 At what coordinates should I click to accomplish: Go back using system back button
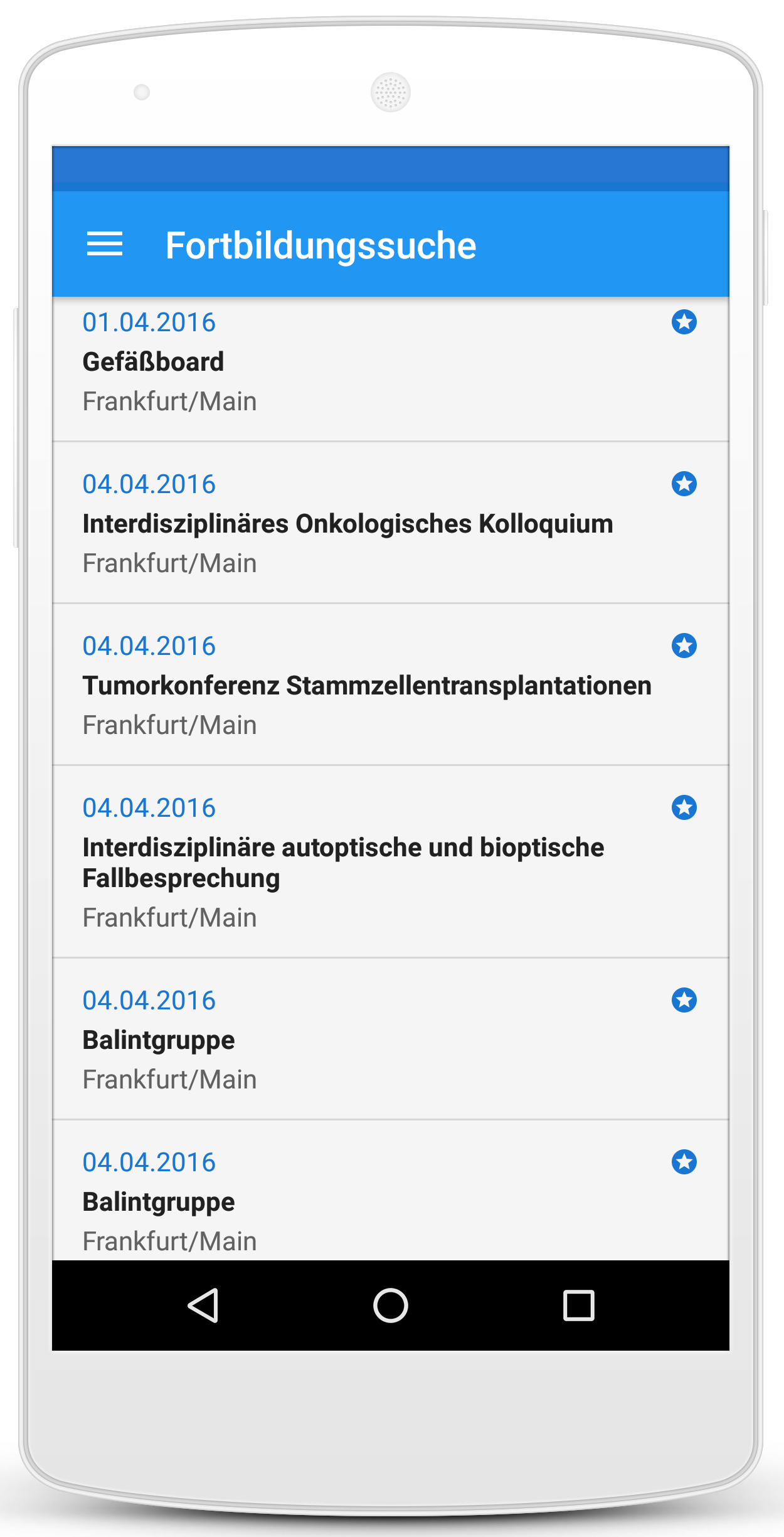[203, 1306]
